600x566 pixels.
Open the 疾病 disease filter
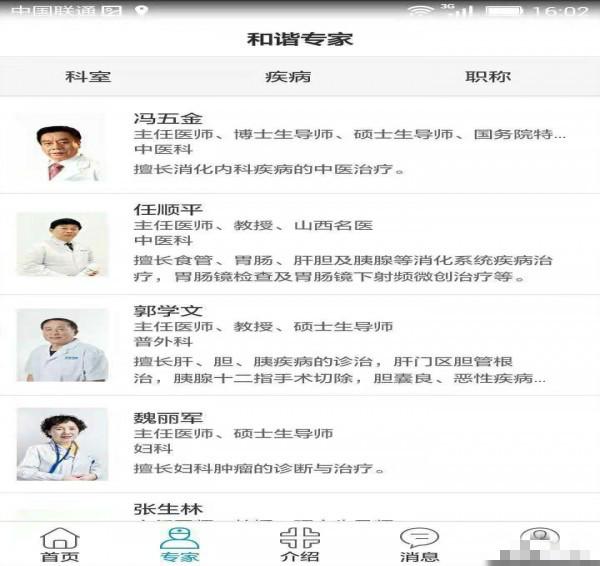(288, 76)
